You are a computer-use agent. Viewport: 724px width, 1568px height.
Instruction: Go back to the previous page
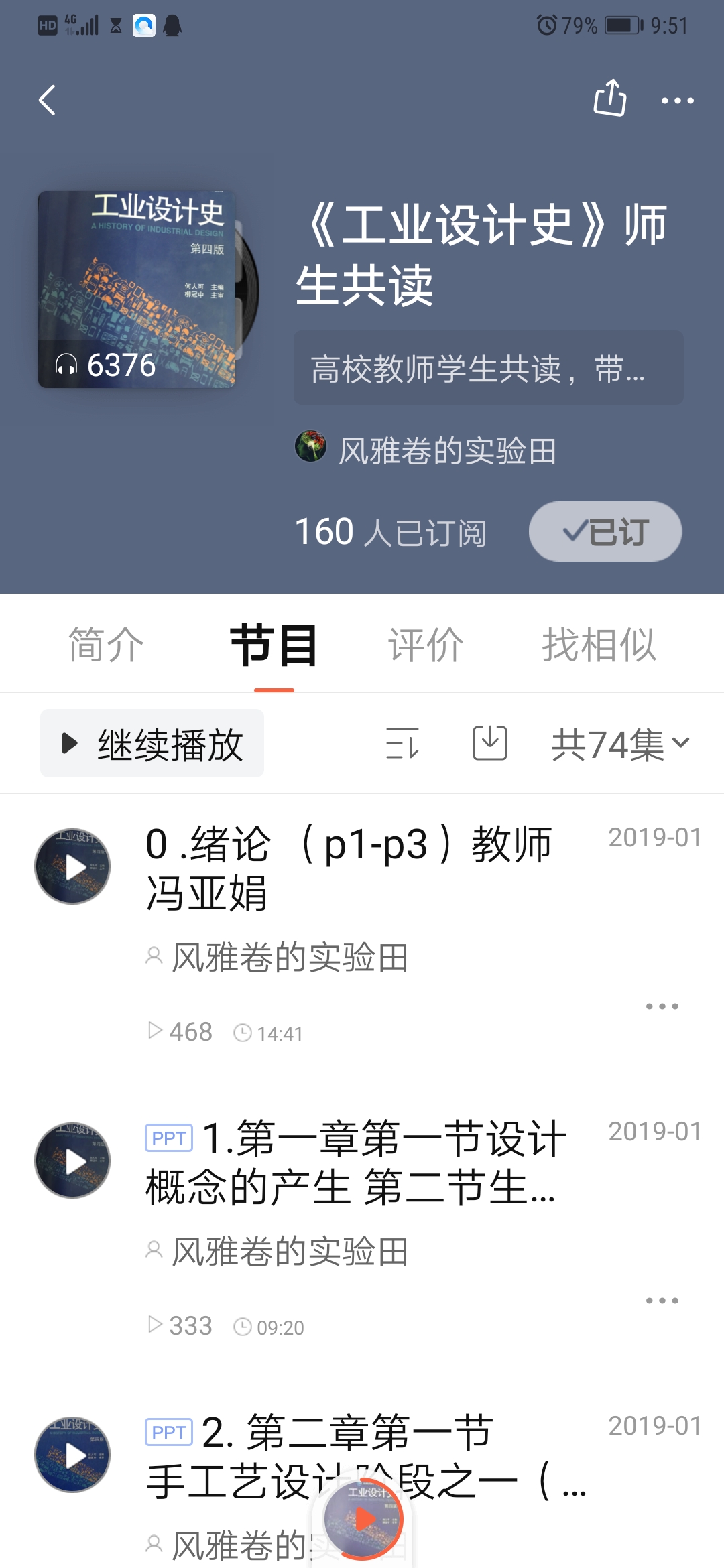click(x=47, y=101)
